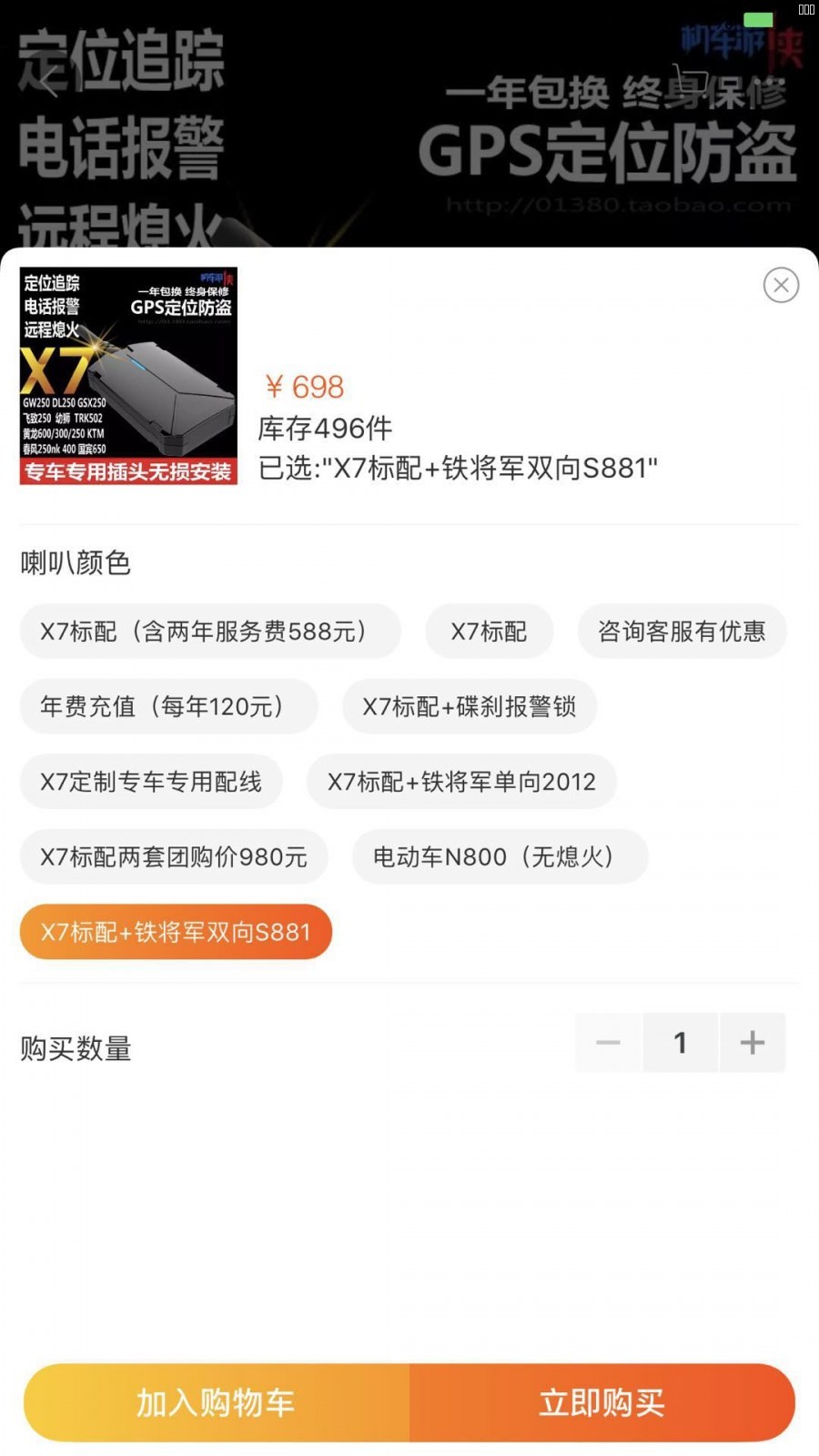Decrease purchase quantity with the minus button

pos(608,1043)
